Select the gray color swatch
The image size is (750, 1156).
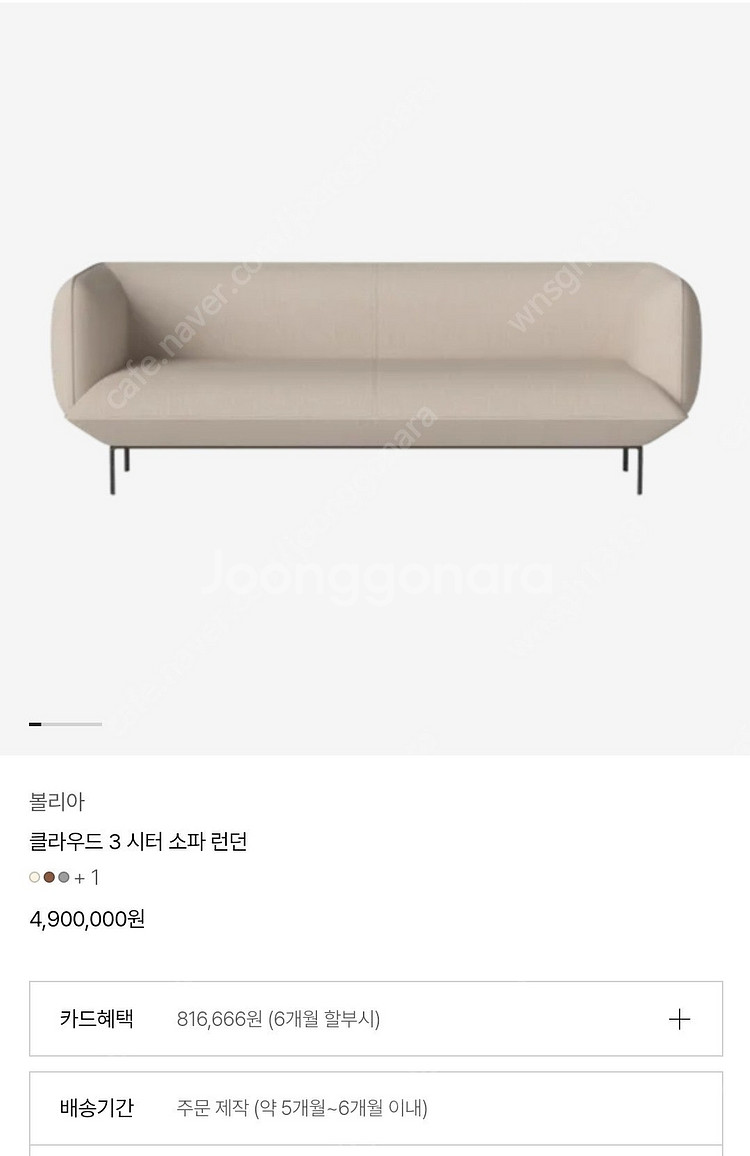[x=63, y=878]
